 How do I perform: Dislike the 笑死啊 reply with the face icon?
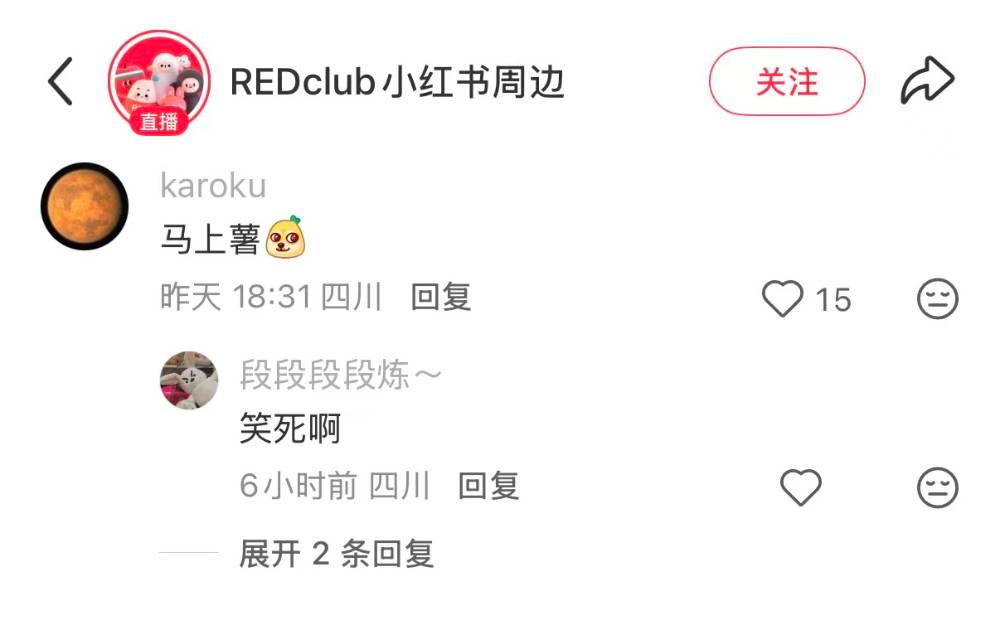[x=937, y=487]
